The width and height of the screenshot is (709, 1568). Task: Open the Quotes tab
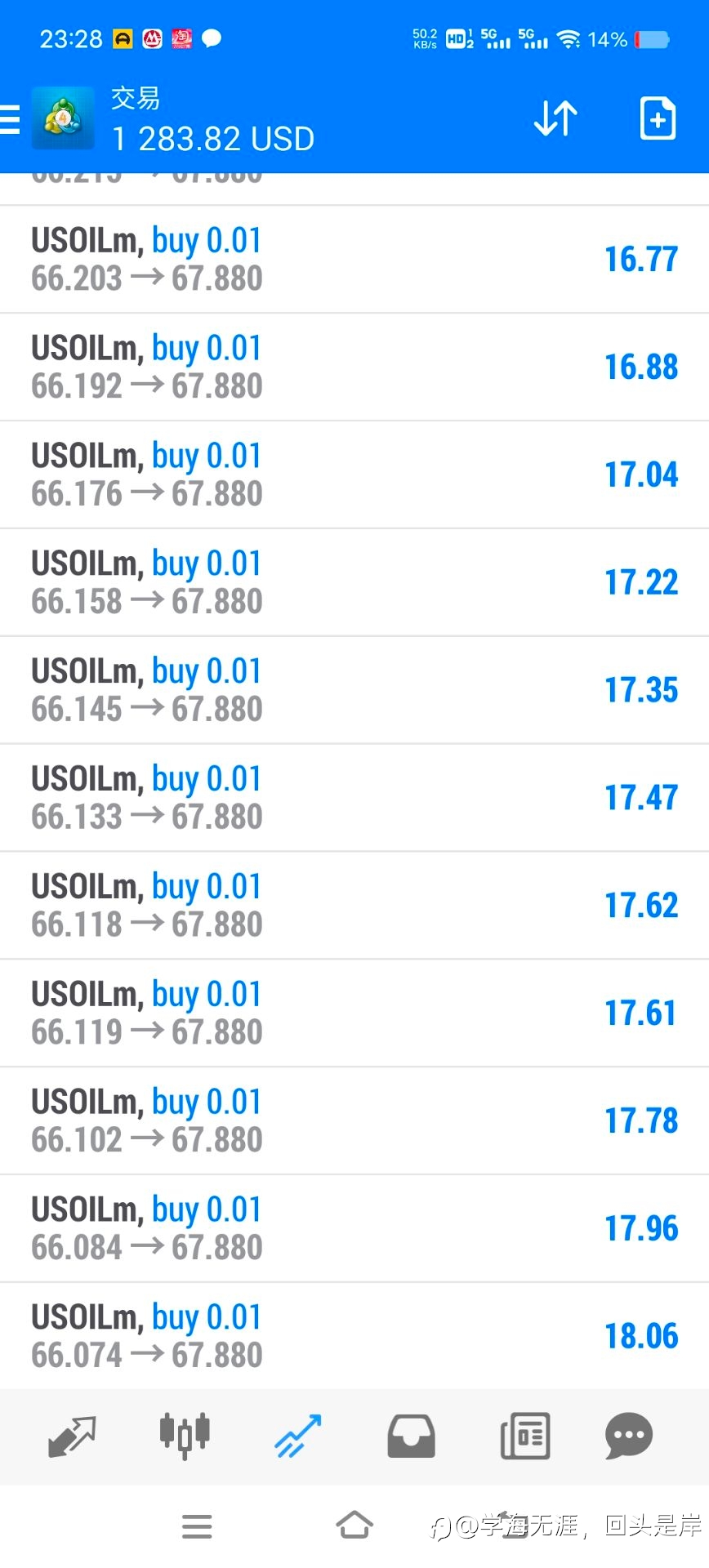(72, 1437)
